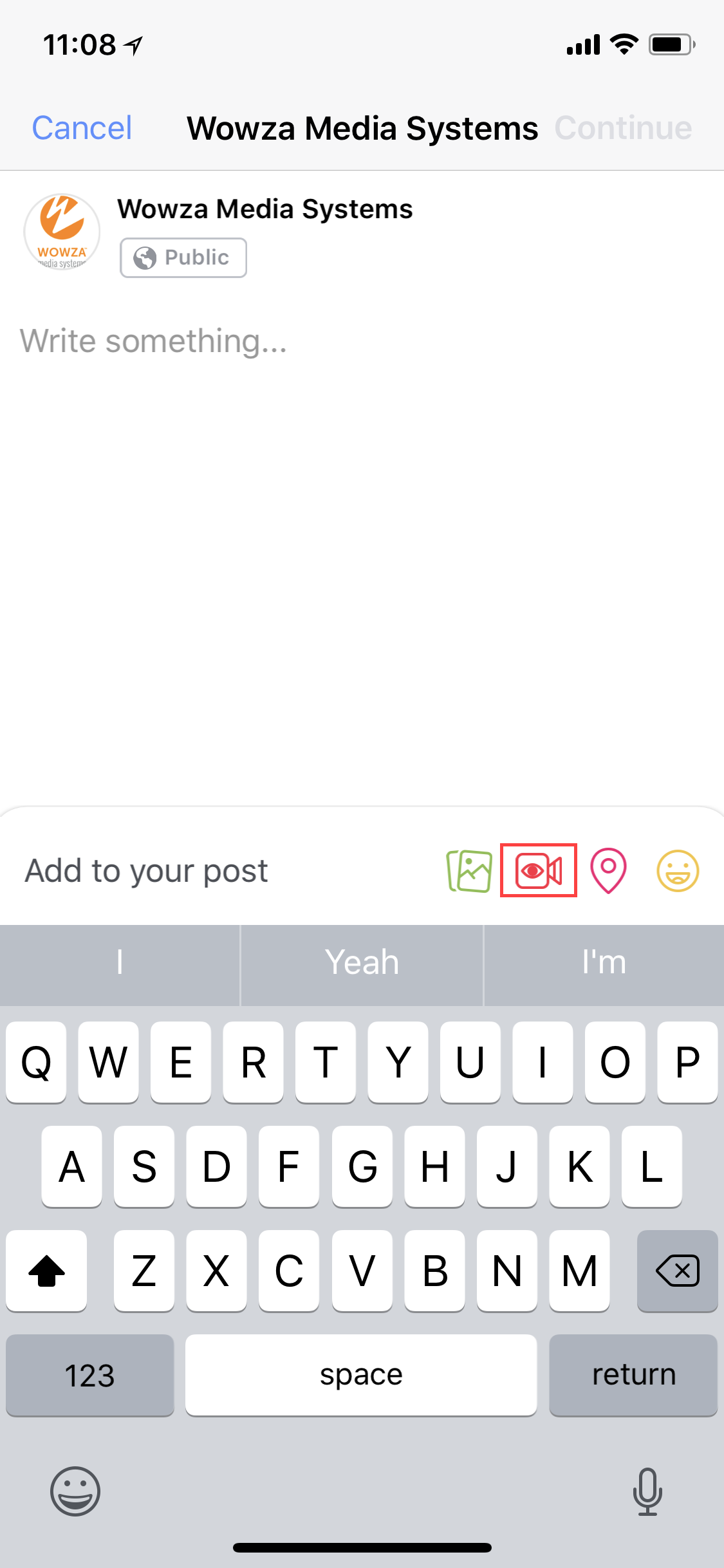724x1568 pixels.
Task: Select the "I'm" word suggestion
Action: tap(604, 963)
